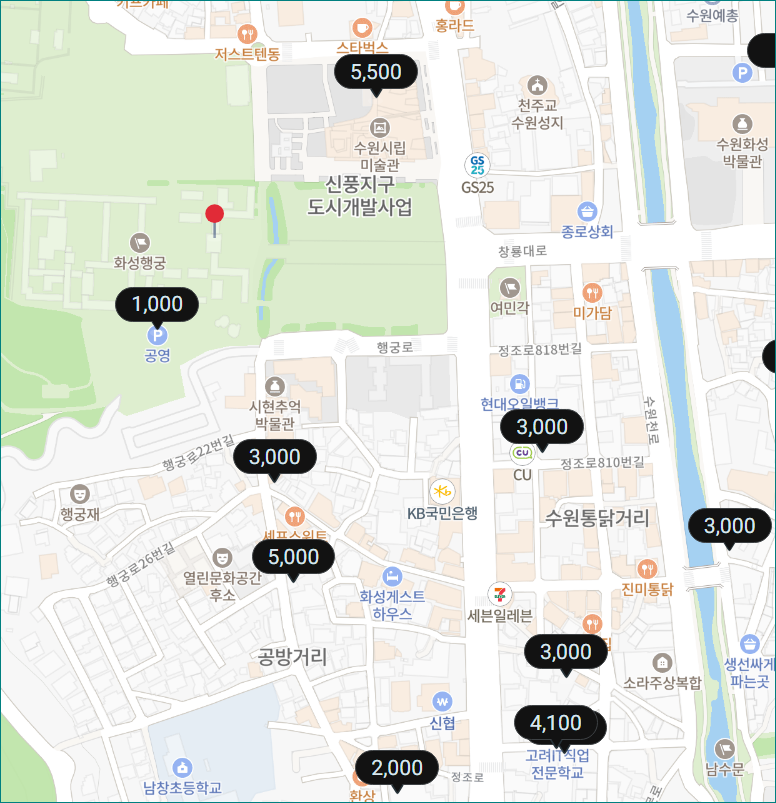Select the CU convenience store icon

pyautogui.click(x=522, y=455)
